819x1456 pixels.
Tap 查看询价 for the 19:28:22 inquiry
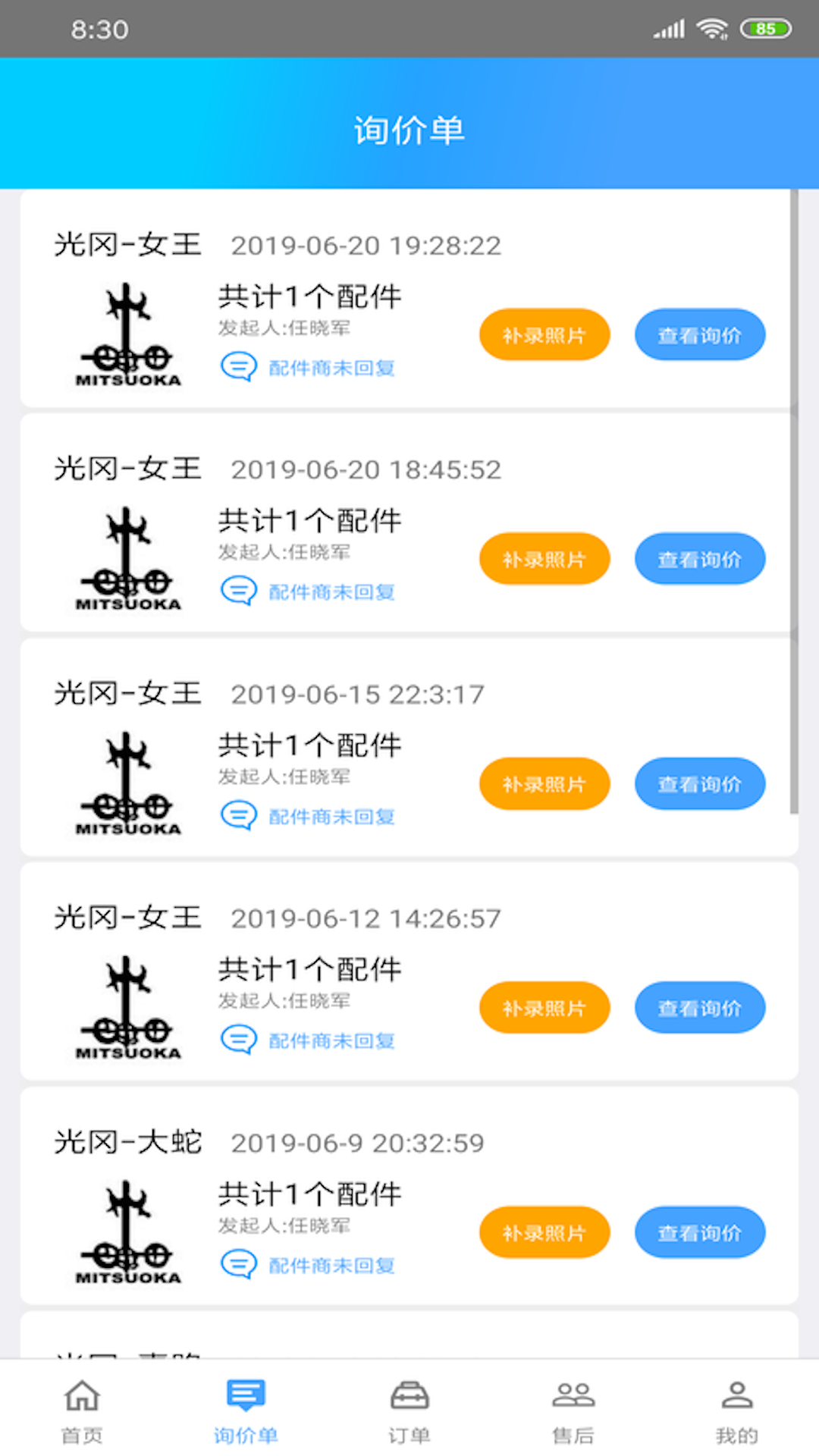(x=699, y=334)
